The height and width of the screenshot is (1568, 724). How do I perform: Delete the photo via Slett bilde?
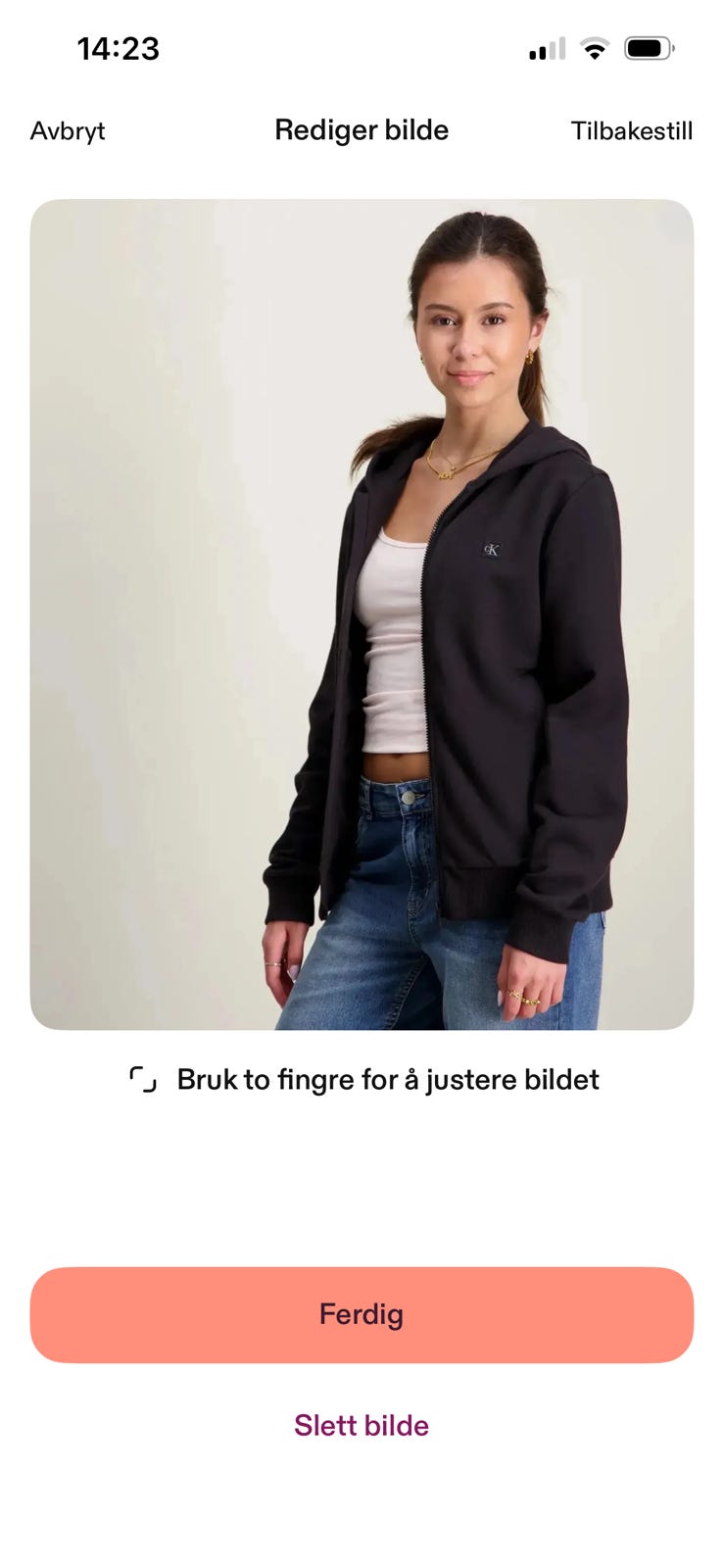[362, 1425]
